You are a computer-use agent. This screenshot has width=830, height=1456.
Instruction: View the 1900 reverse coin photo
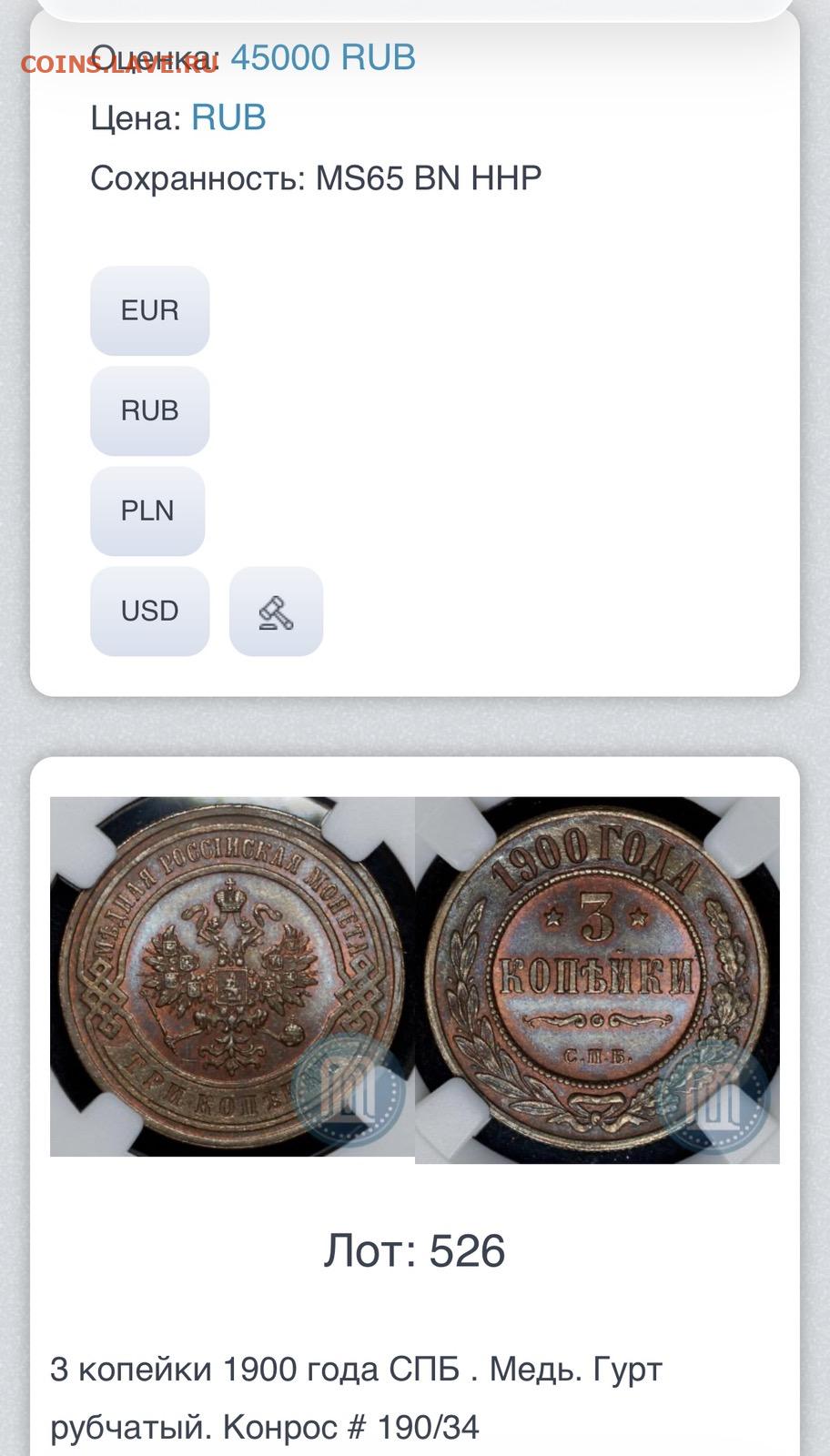597,980
